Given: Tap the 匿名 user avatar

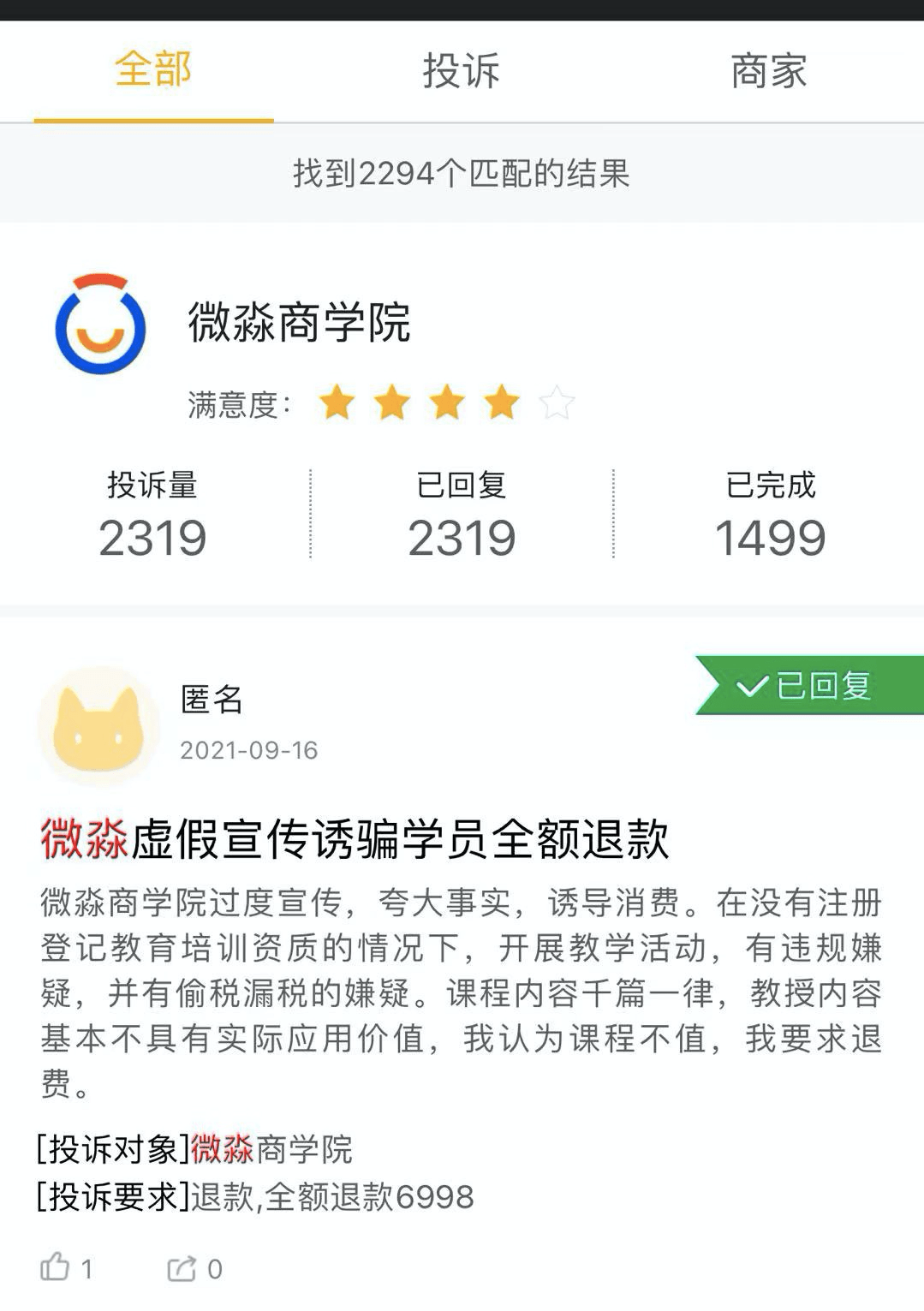Looking at the screenshot, I should pyautogui.click(x=98, y=726).
